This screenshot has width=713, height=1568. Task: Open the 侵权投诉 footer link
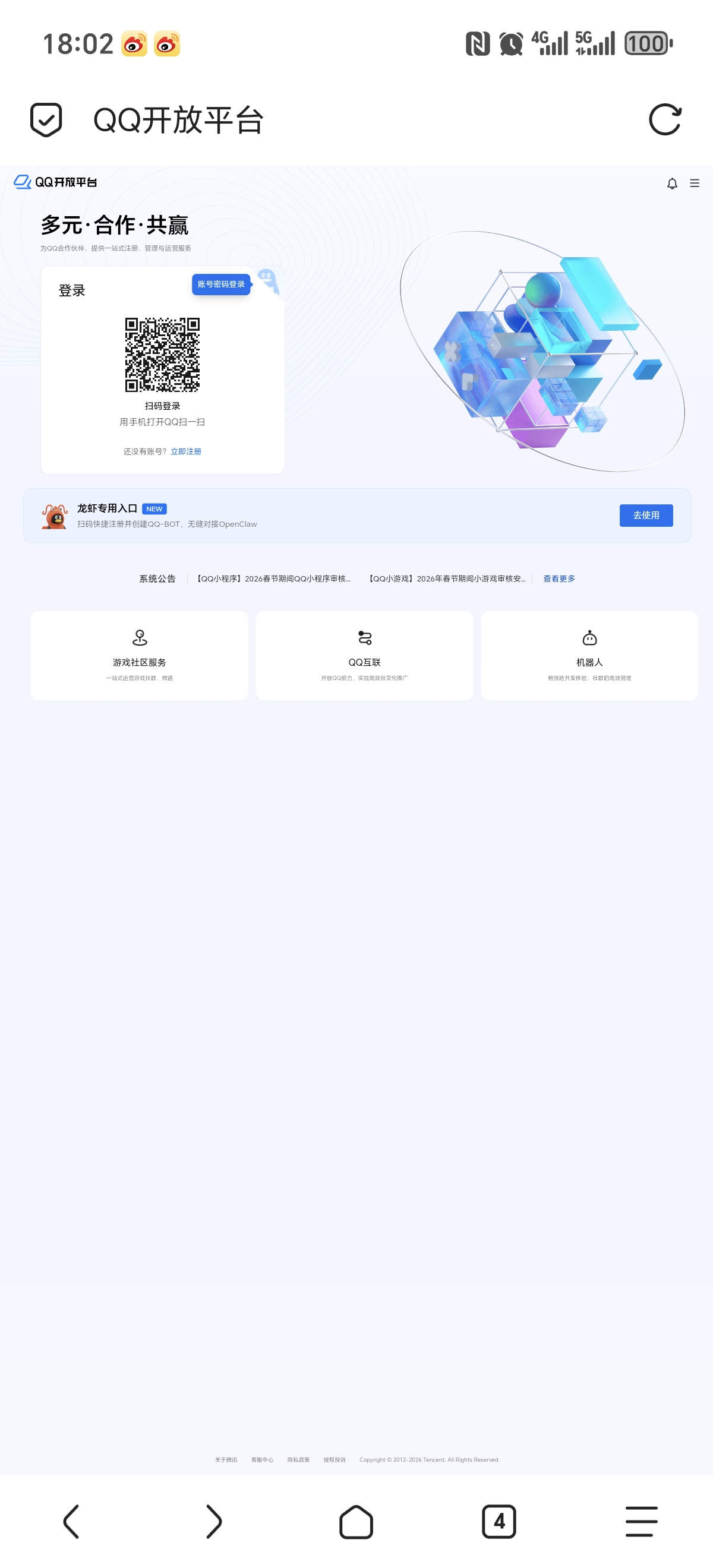(x=335, y=1460)
